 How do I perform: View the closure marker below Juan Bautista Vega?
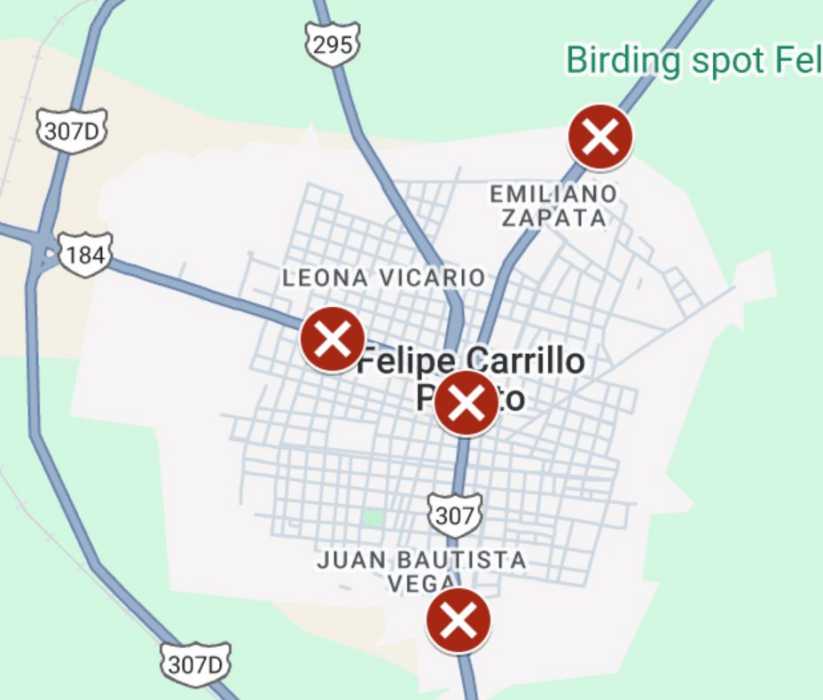pos(458,621)
